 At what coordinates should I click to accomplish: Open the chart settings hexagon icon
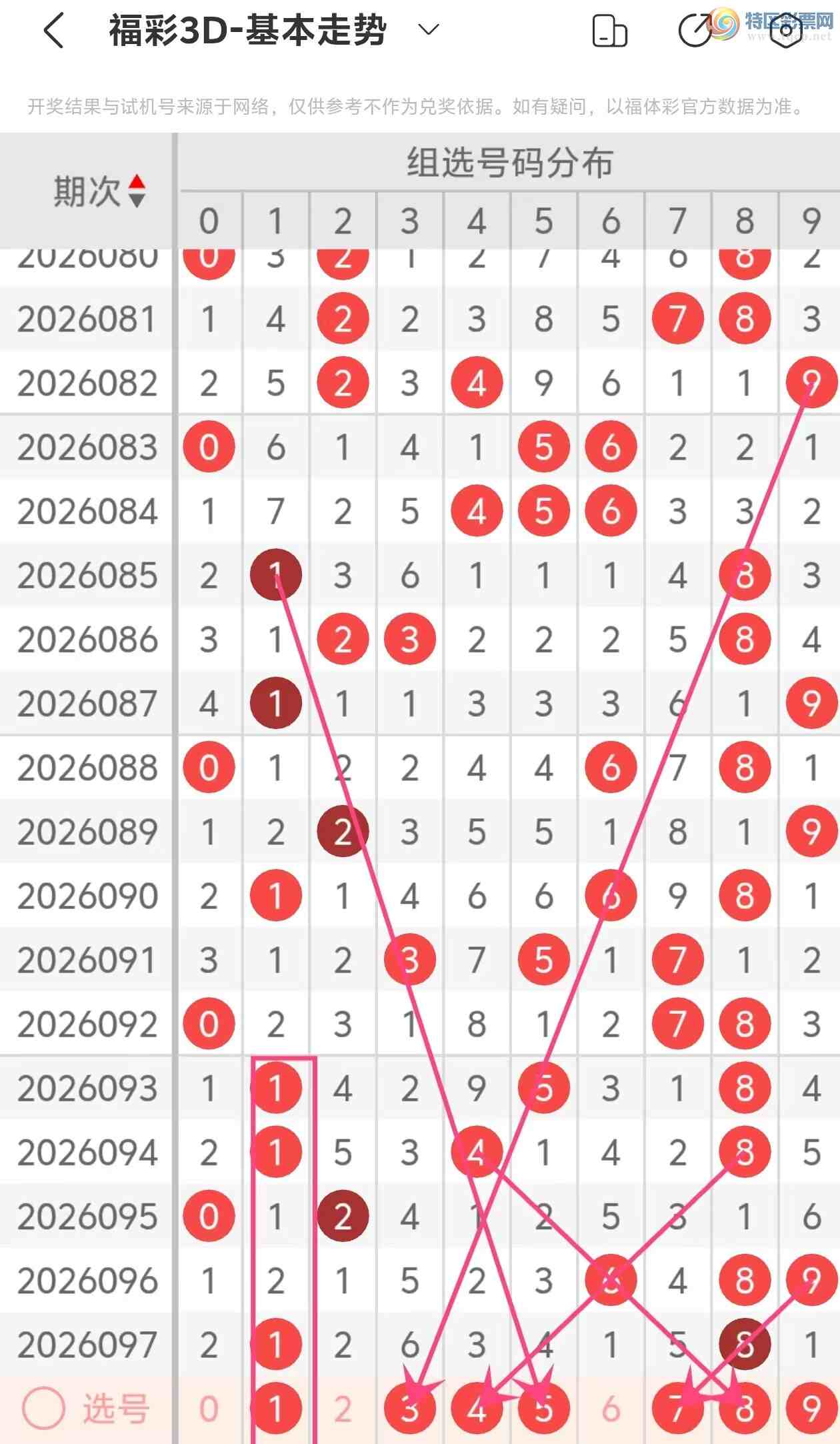[785, 31]
